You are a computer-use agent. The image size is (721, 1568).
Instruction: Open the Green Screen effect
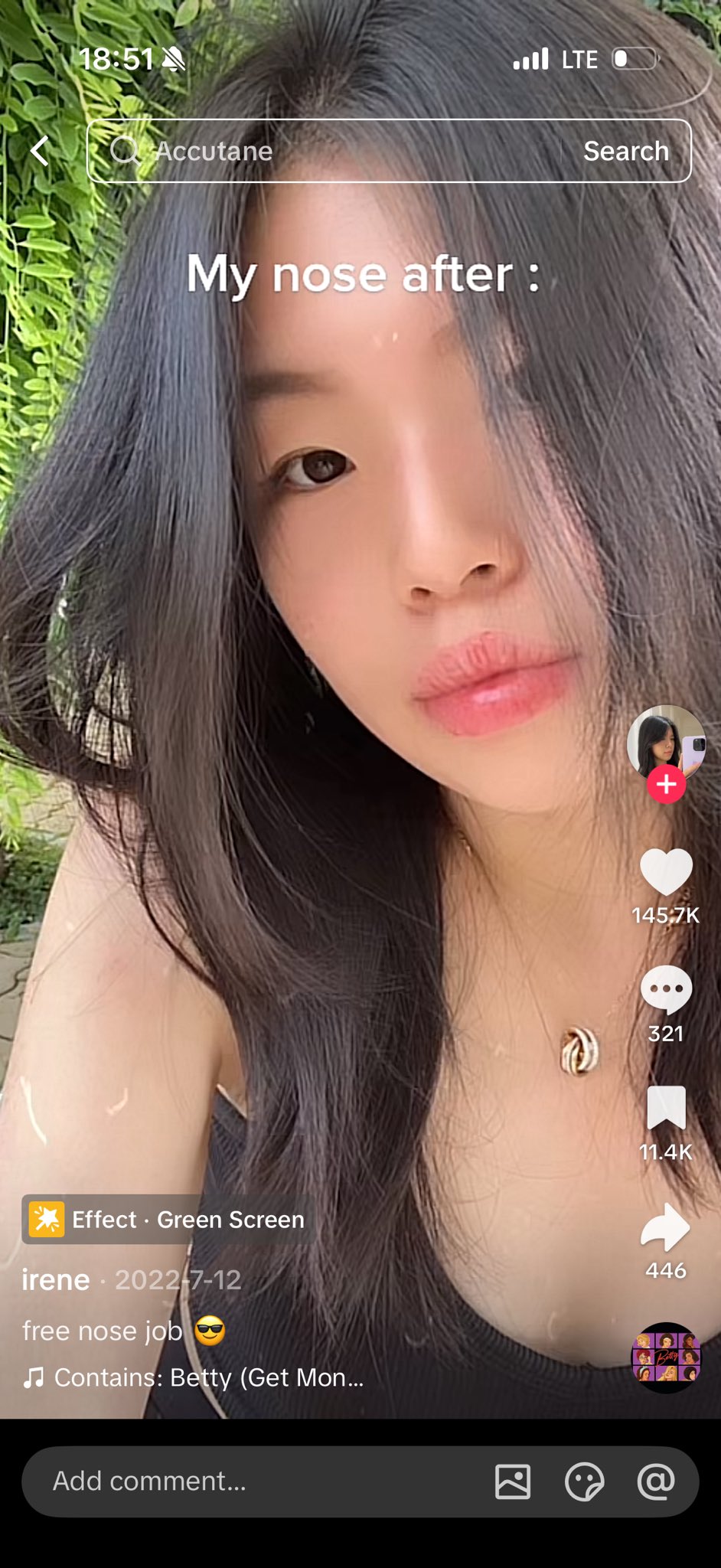[x=167, y=1220]
